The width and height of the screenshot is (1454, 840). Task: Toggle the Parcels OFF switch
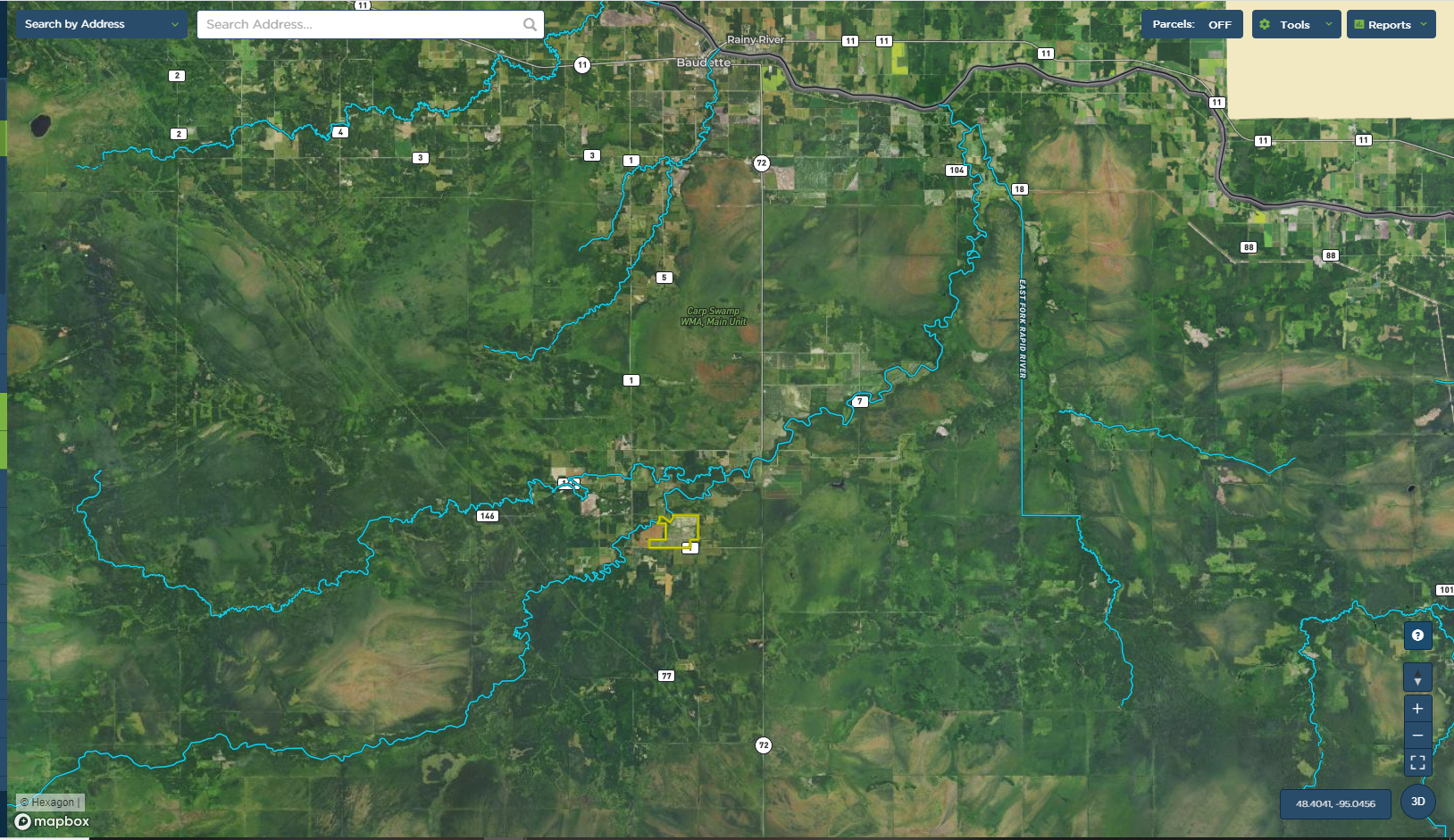coord(1191,24)
